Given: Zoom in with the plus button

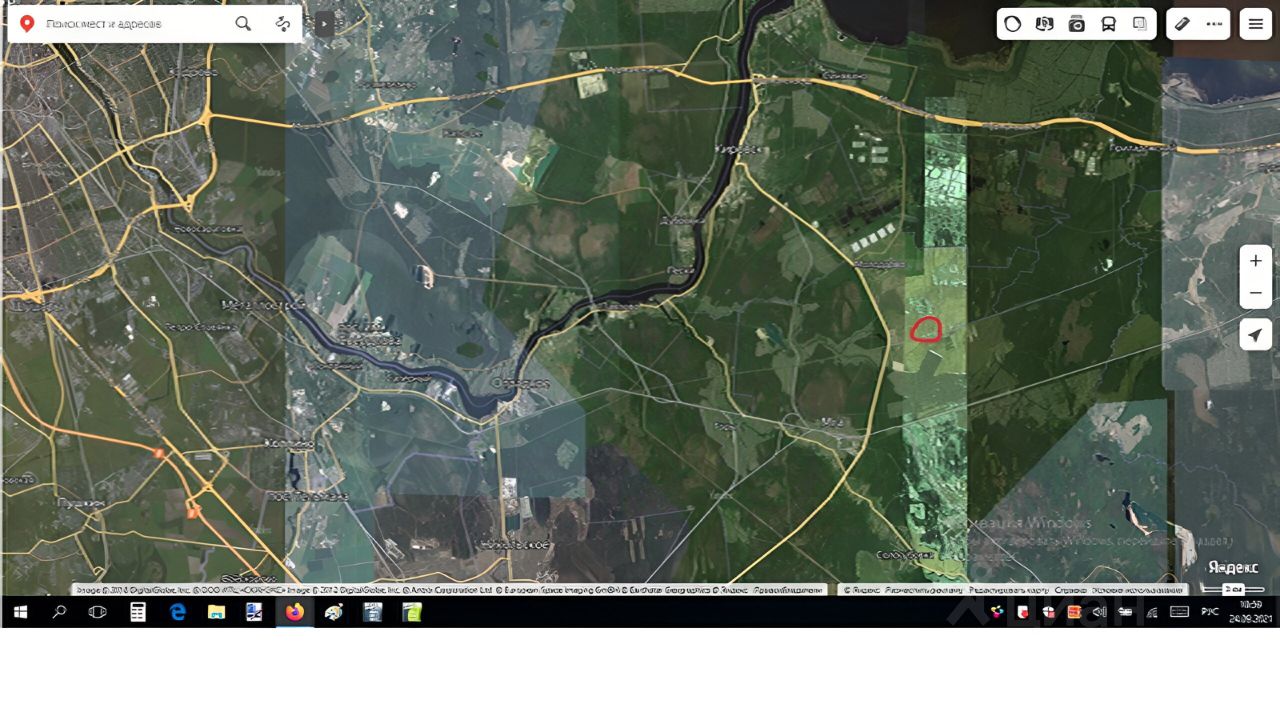Looking at the screenshot, I should pyautogui.click(x=1256, y=261).
